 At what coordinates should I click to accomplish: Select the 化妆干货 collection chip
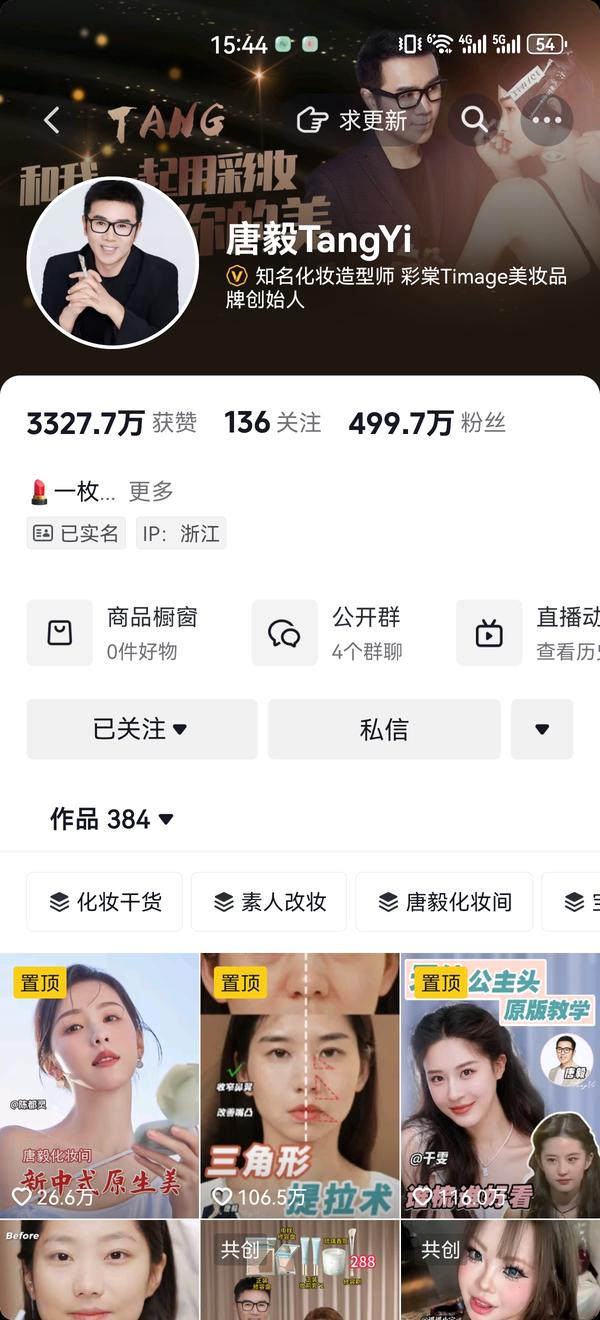[105, 902]
